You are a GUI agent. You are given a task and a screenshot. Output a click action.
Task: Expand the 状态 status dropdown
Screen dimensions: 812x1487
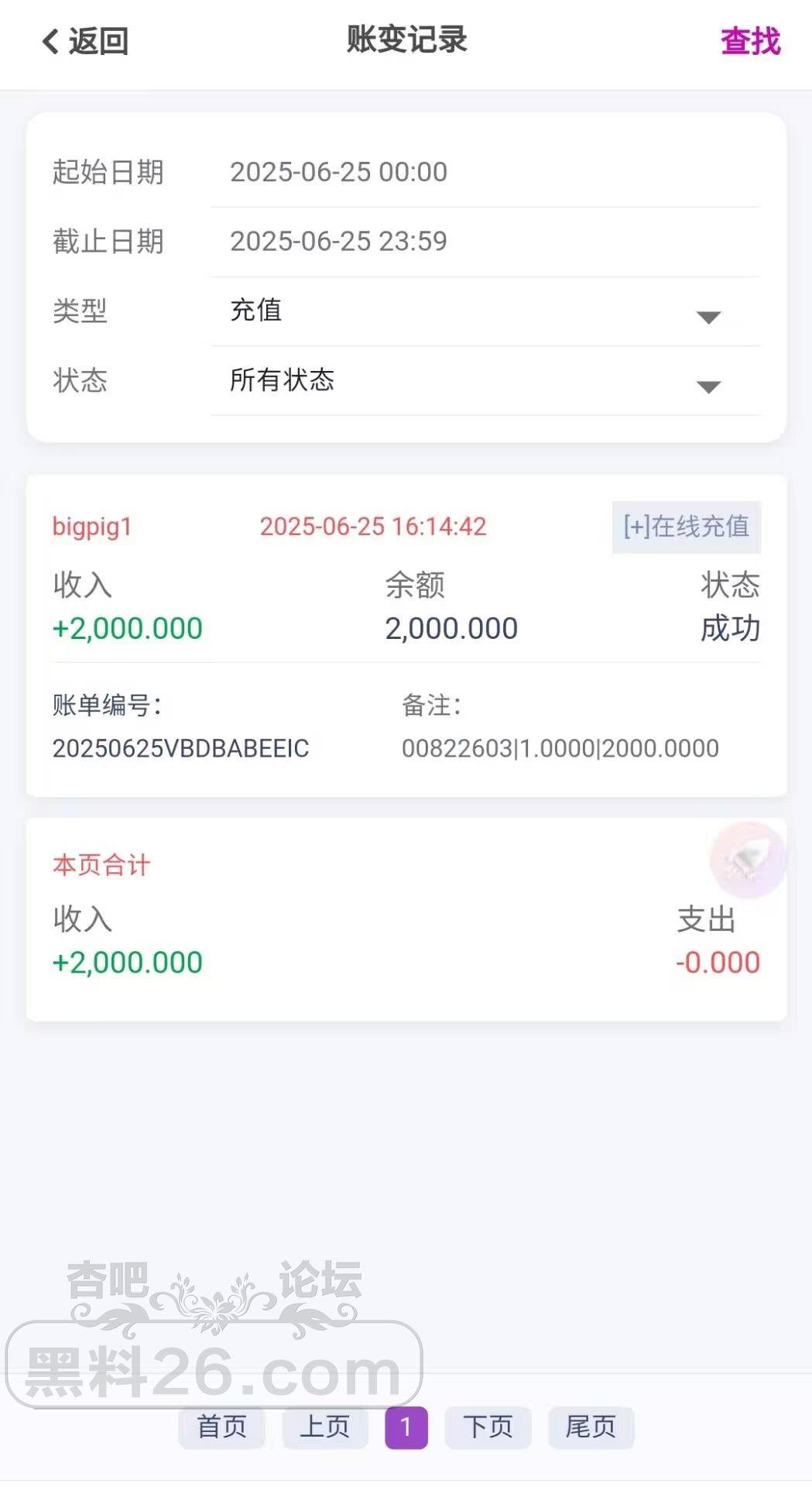click(x=485, y=381)
